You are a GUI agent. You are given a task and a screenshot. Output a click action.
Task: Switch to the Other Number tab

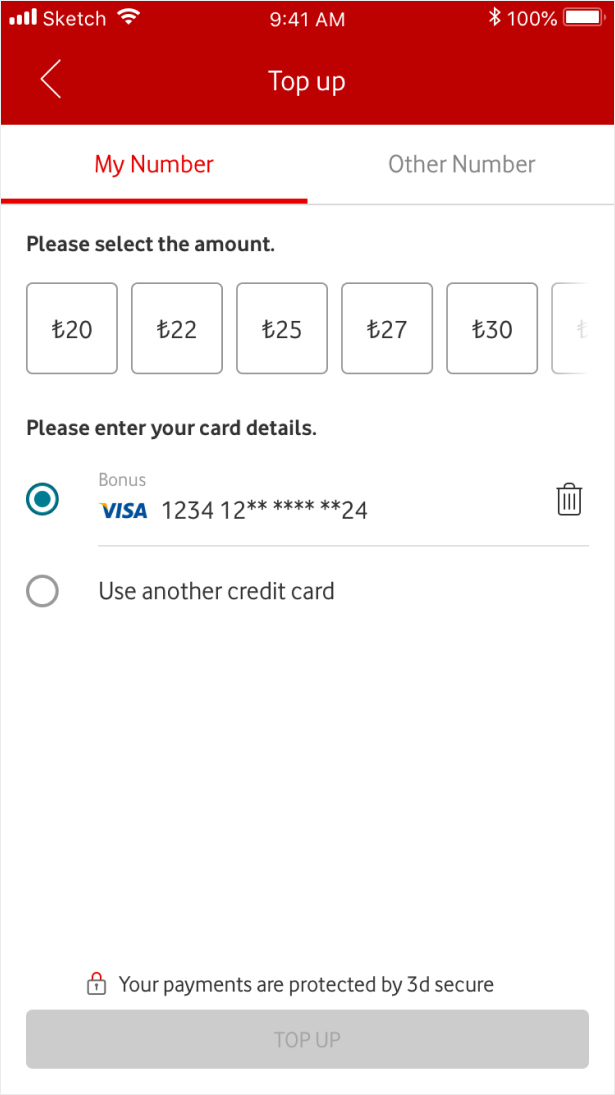coord(461,165)
